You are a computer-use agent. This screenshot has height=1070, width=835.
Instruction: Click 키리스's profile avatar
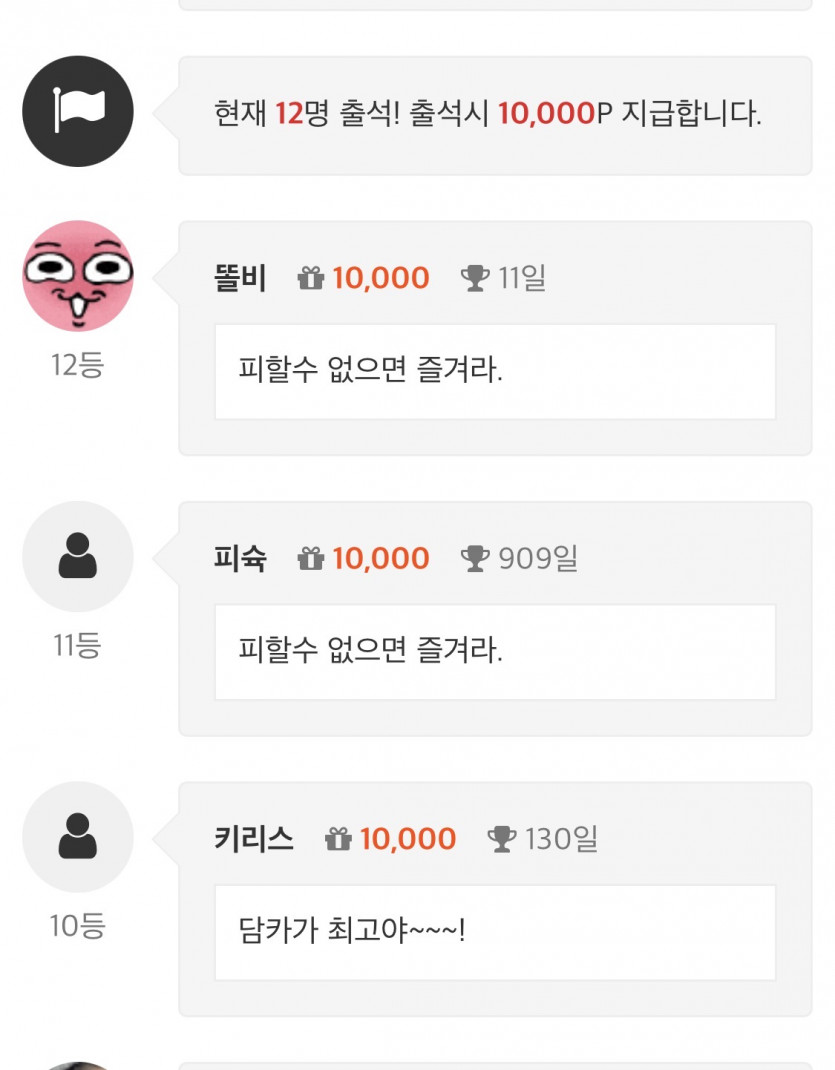(78, 837)
